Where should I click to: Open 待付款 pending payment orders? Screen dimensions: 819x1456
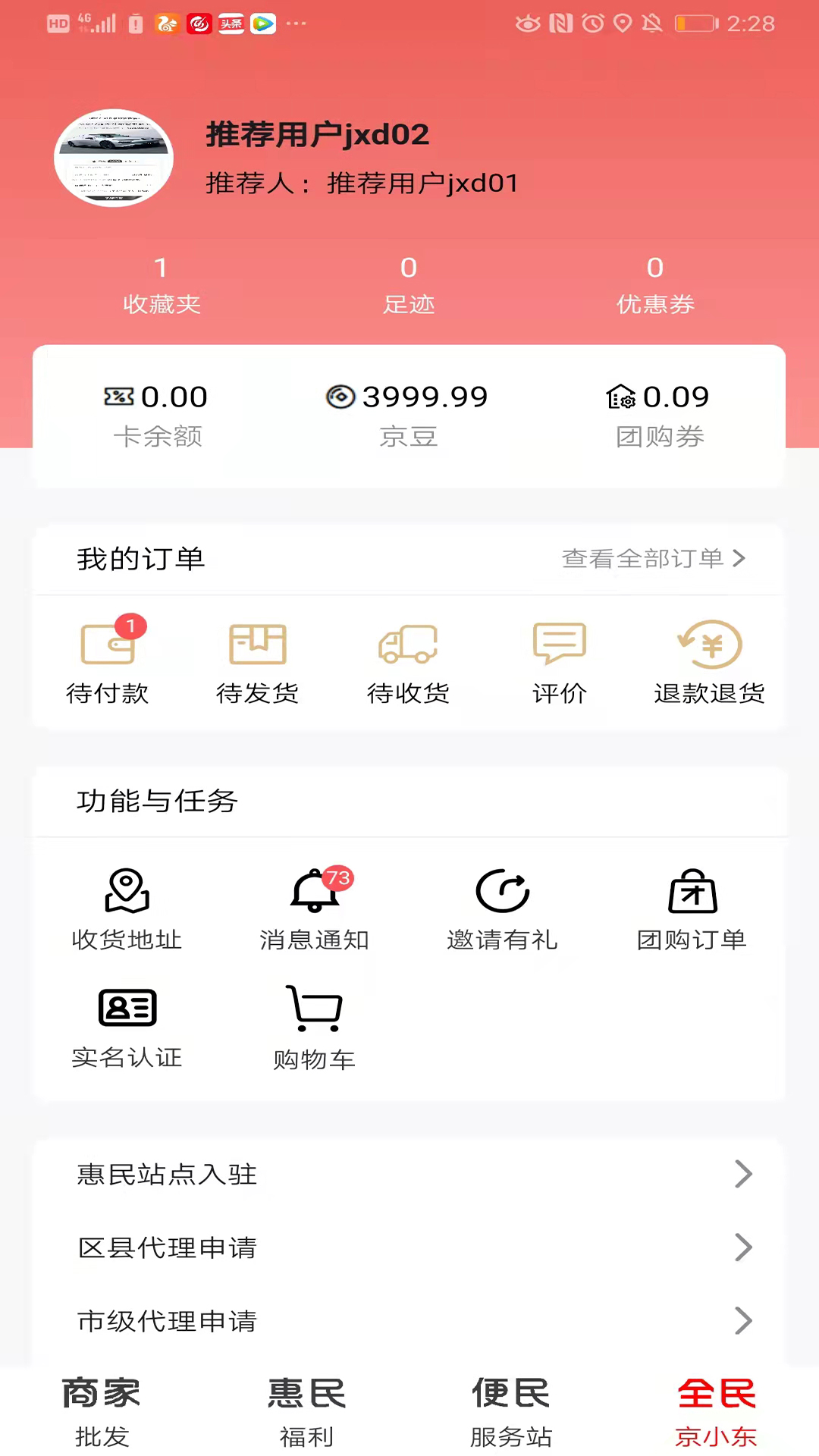coord(108,661)
